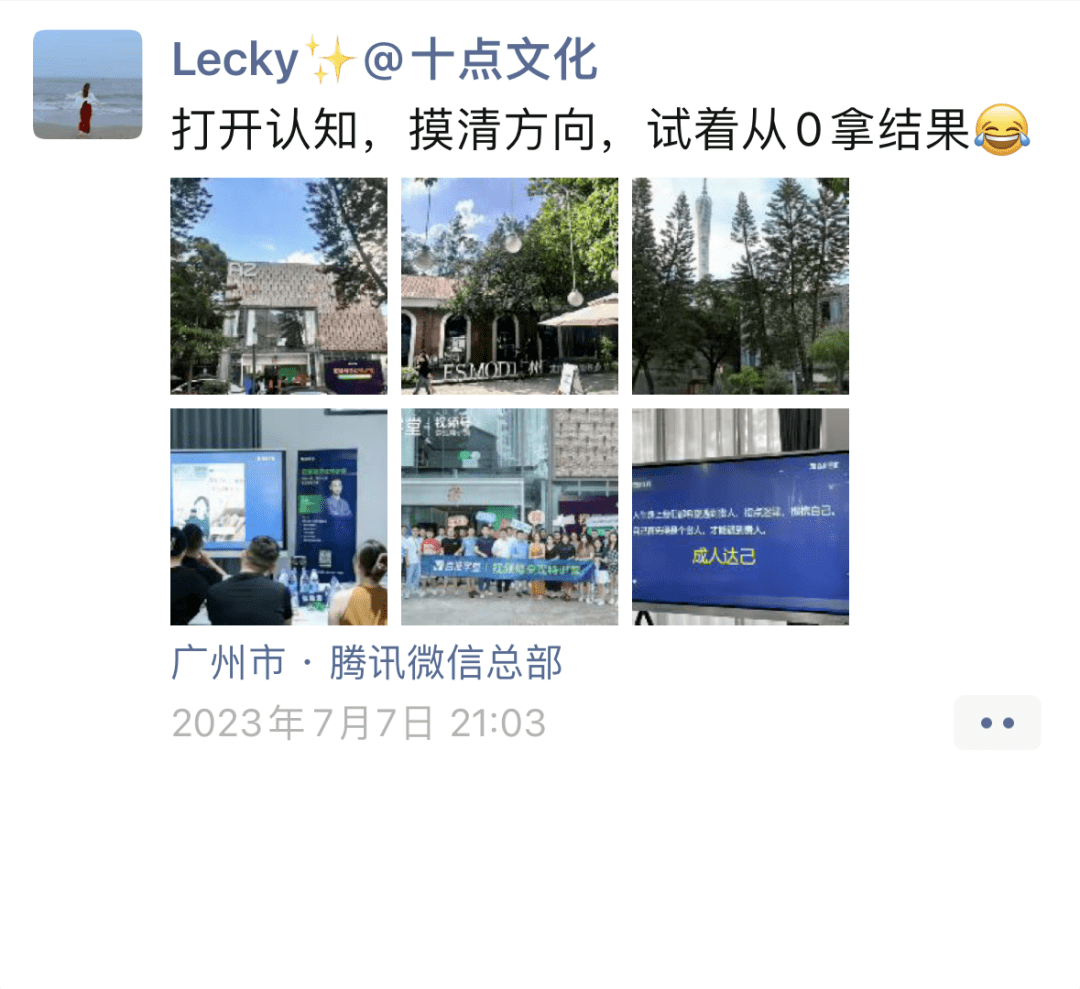
Task: View the 成人达己 screen photo
Action: [740, 517]
